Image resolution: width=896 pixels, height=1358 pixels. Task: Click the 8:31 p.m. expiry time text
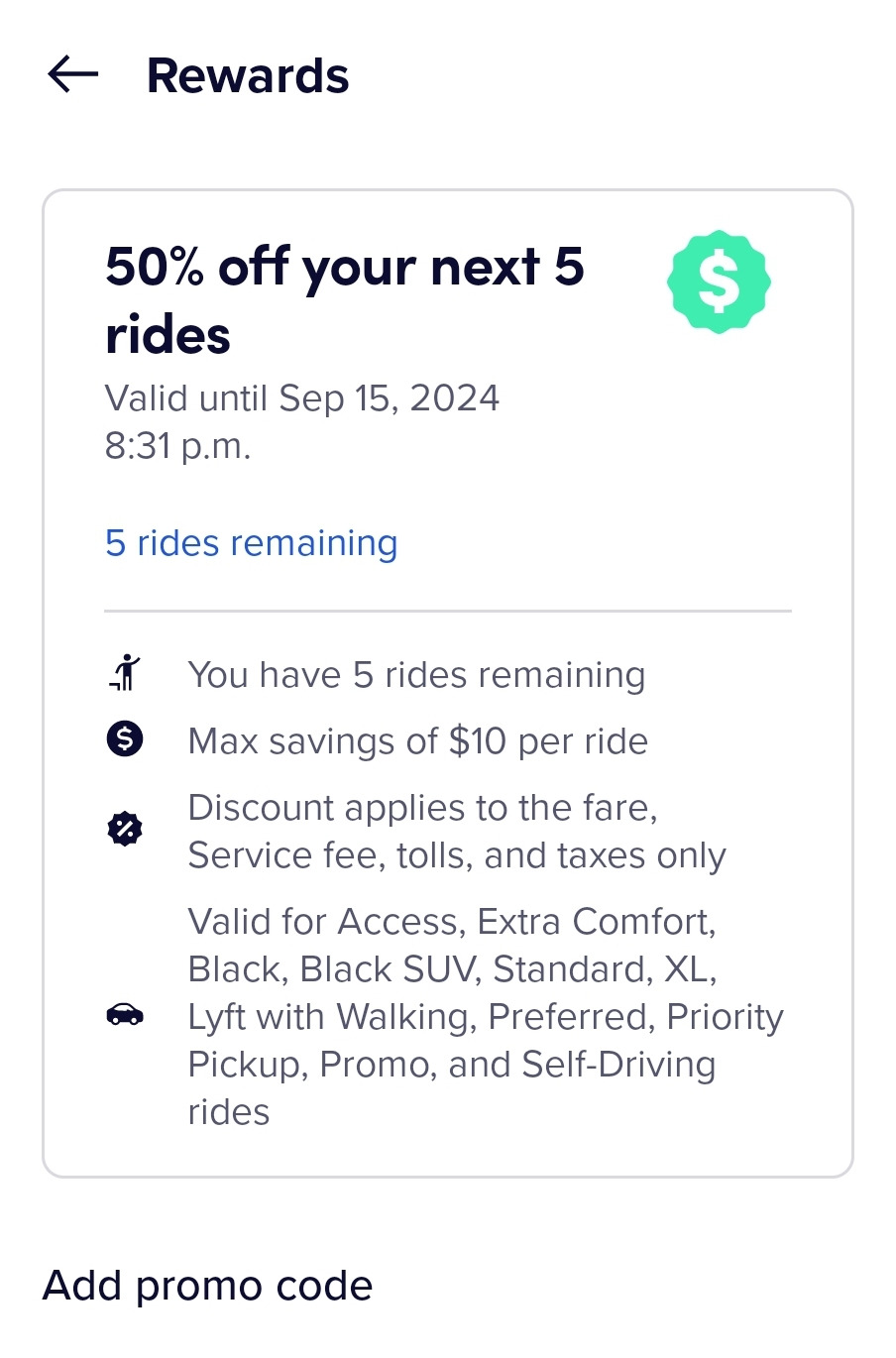coord(176,446)
